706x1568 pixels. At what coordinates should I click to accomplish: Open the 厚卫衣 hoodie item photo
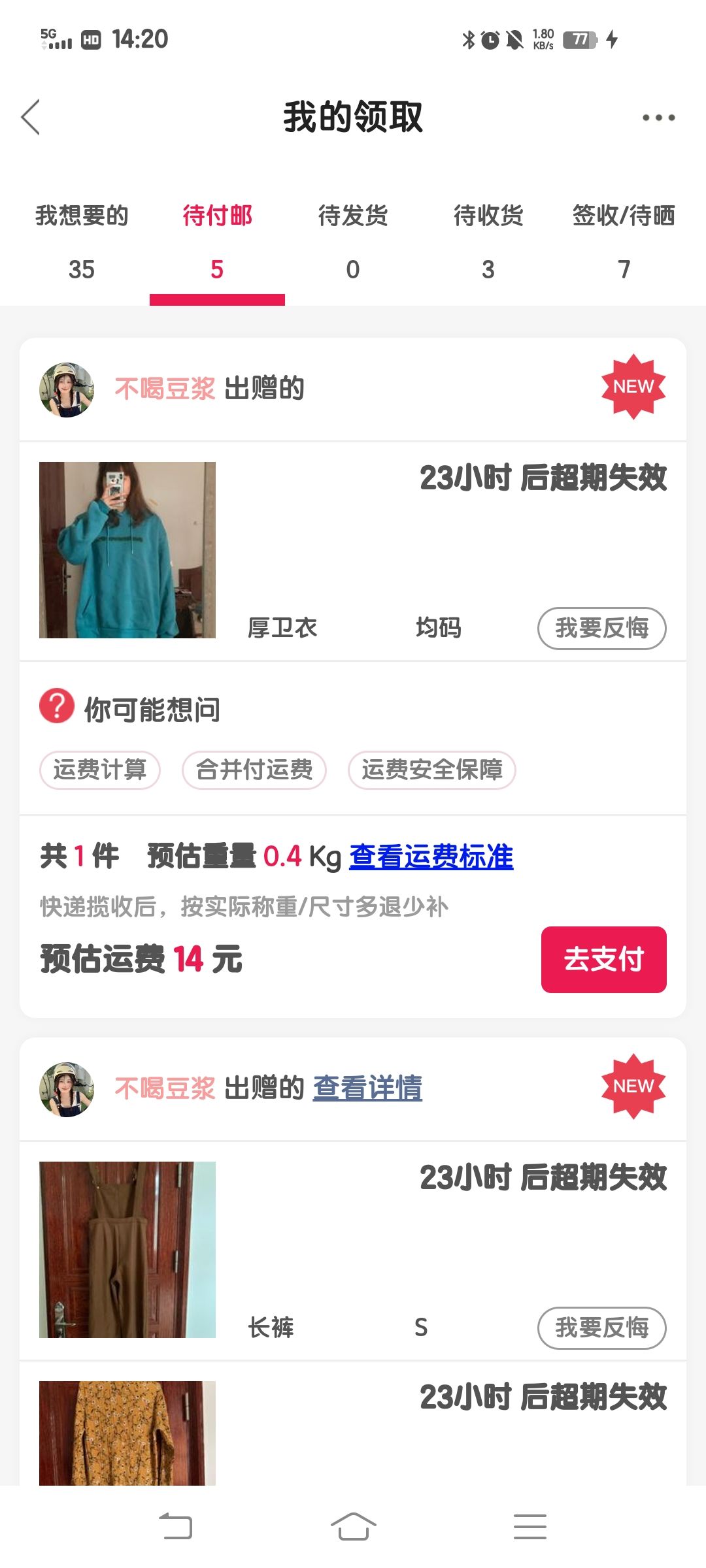pos(127,550)
